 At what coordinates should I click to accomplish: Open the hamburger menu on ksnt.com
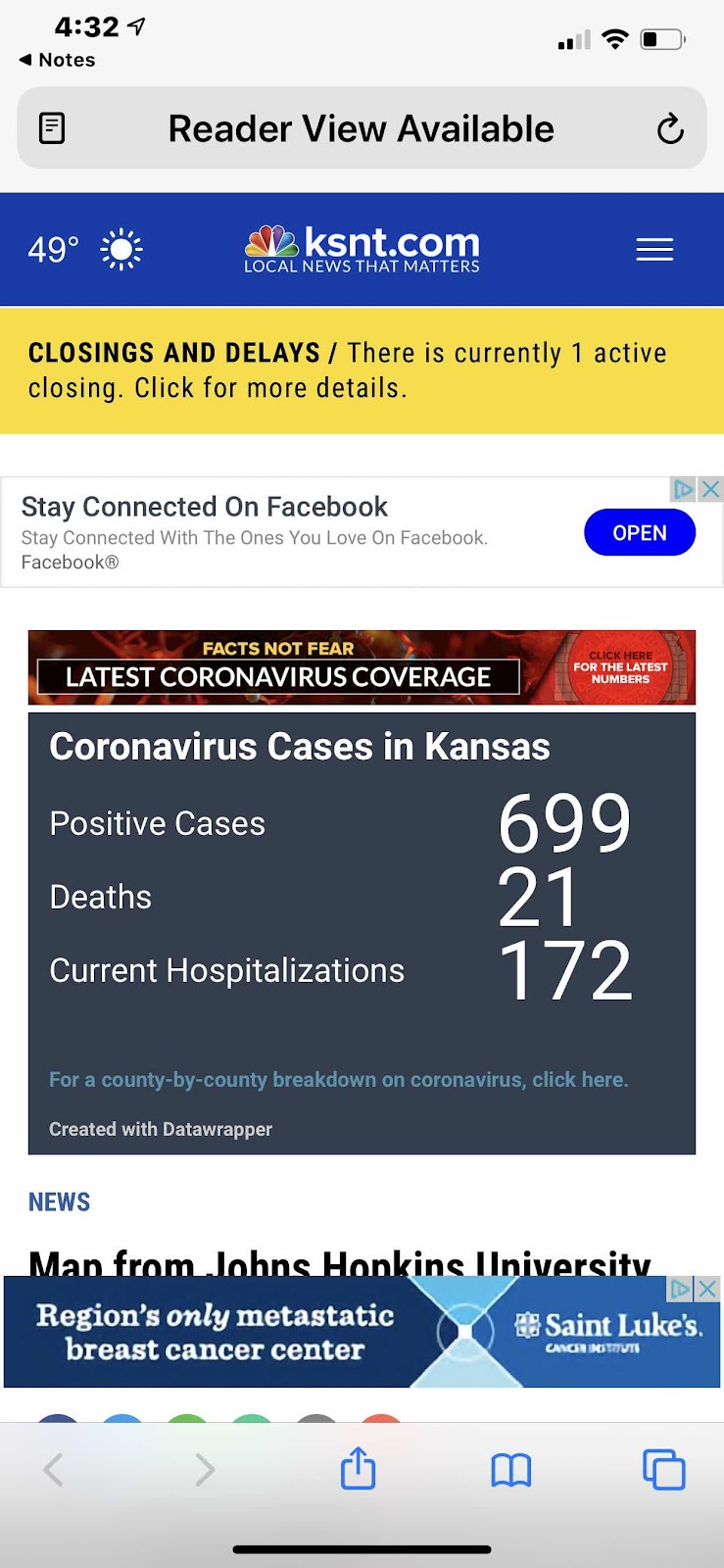tap(654, 250)
